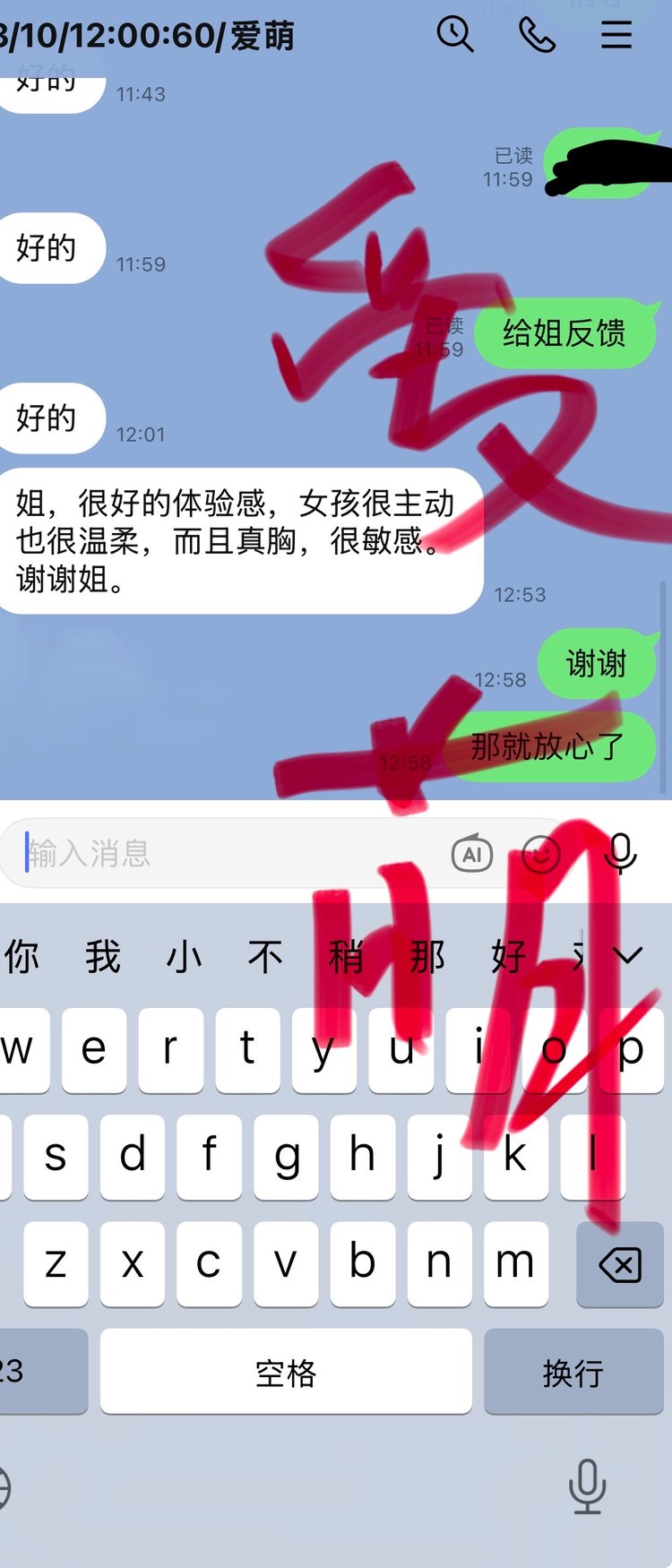This screenshot has height=1568, width=672.
Task: Pick the suggested word 我
Action: pos(103,956)
